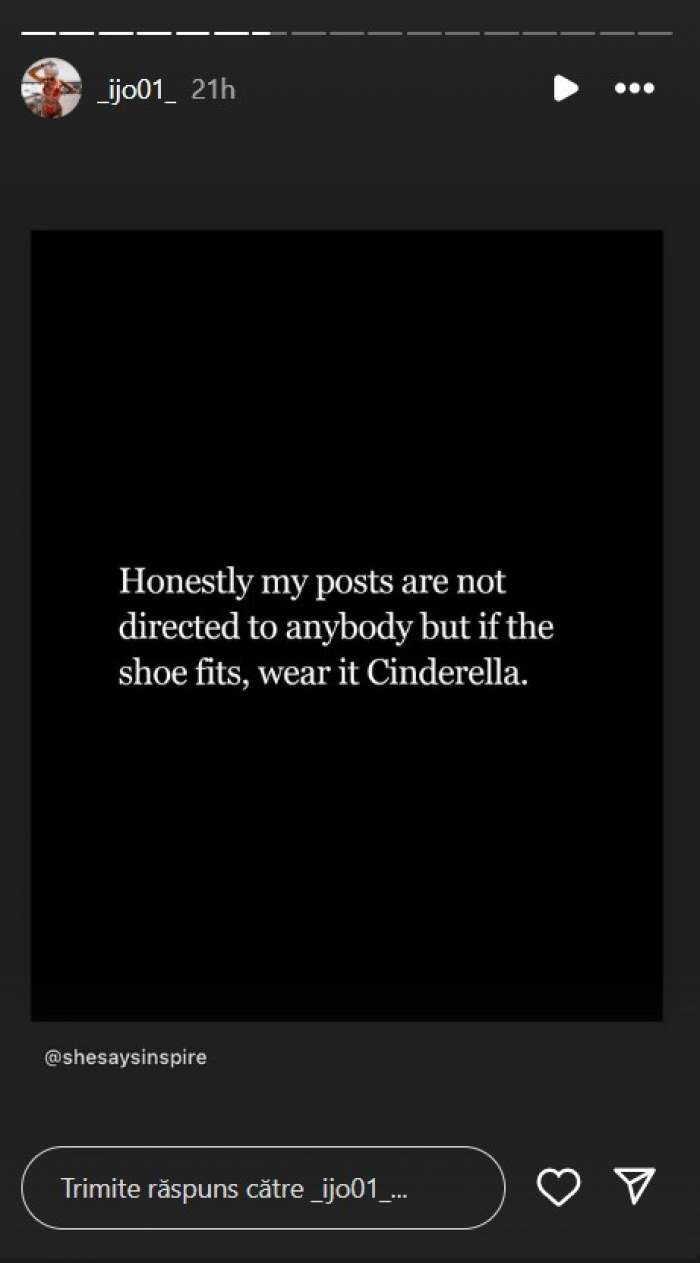Focus the "Trimite răspuns către _ijo01_" reply field
The width and height of the screenshot is (700, 1263).
pos(262,1188)
